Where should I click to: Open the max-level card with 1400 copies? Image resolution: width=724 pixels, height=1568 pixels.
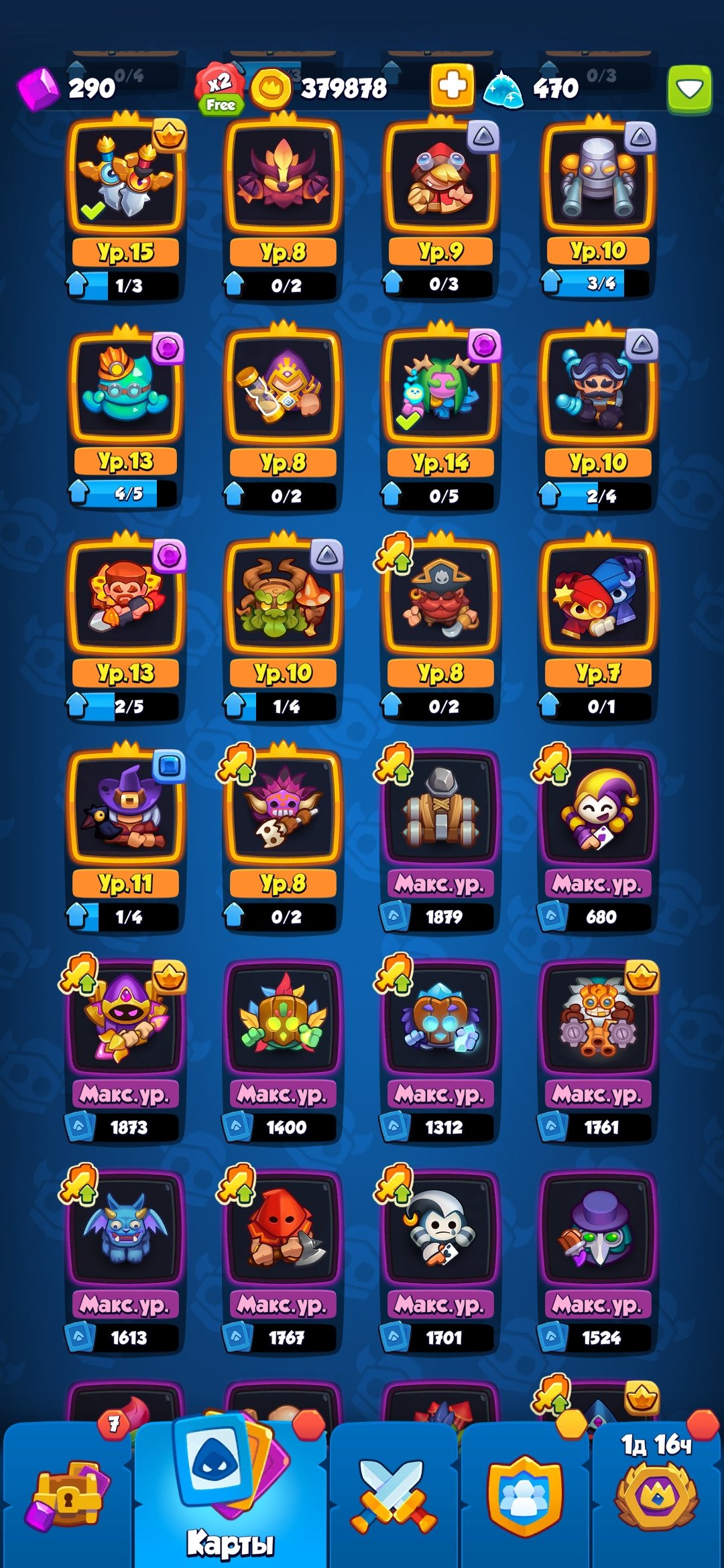(x=283, y=1019)
